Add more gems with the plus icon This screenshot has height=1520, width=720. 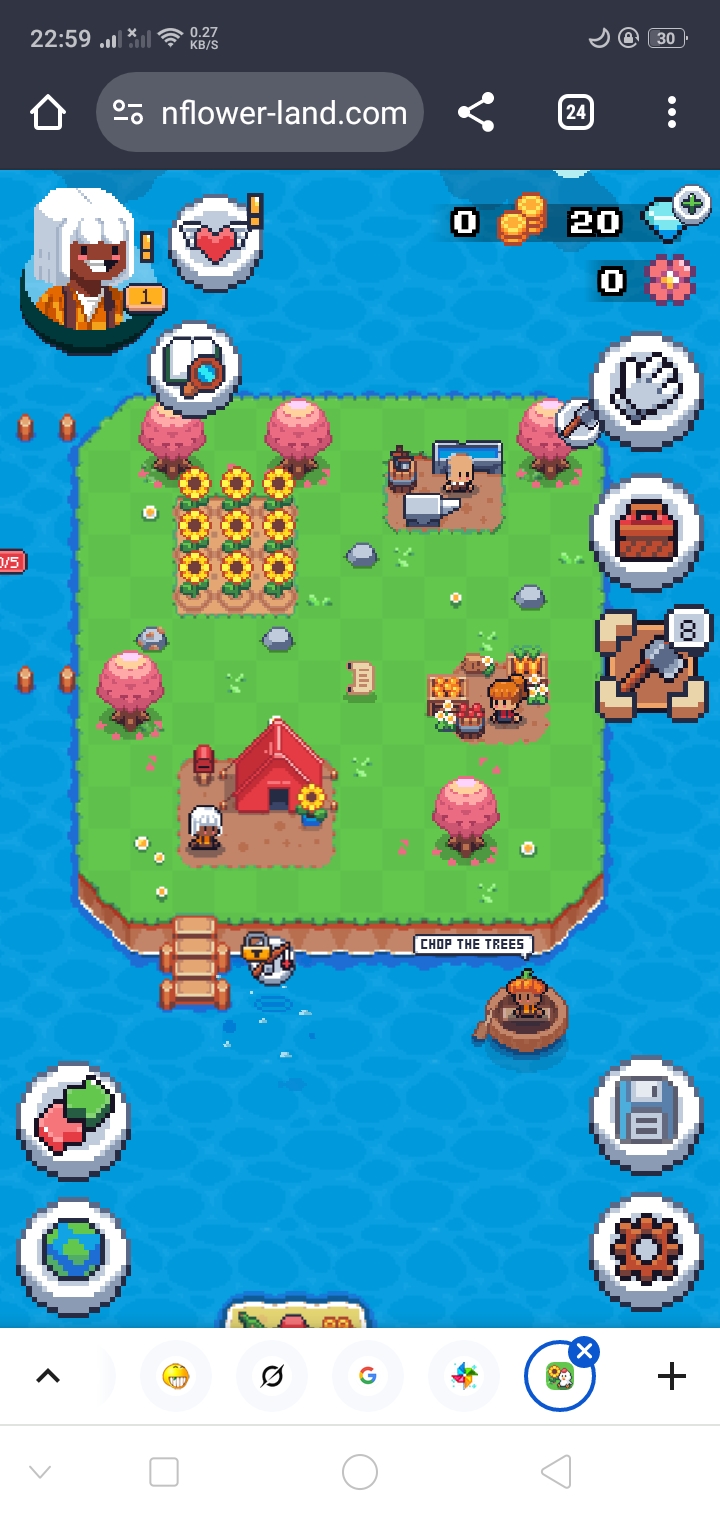(x=691, y=205)
